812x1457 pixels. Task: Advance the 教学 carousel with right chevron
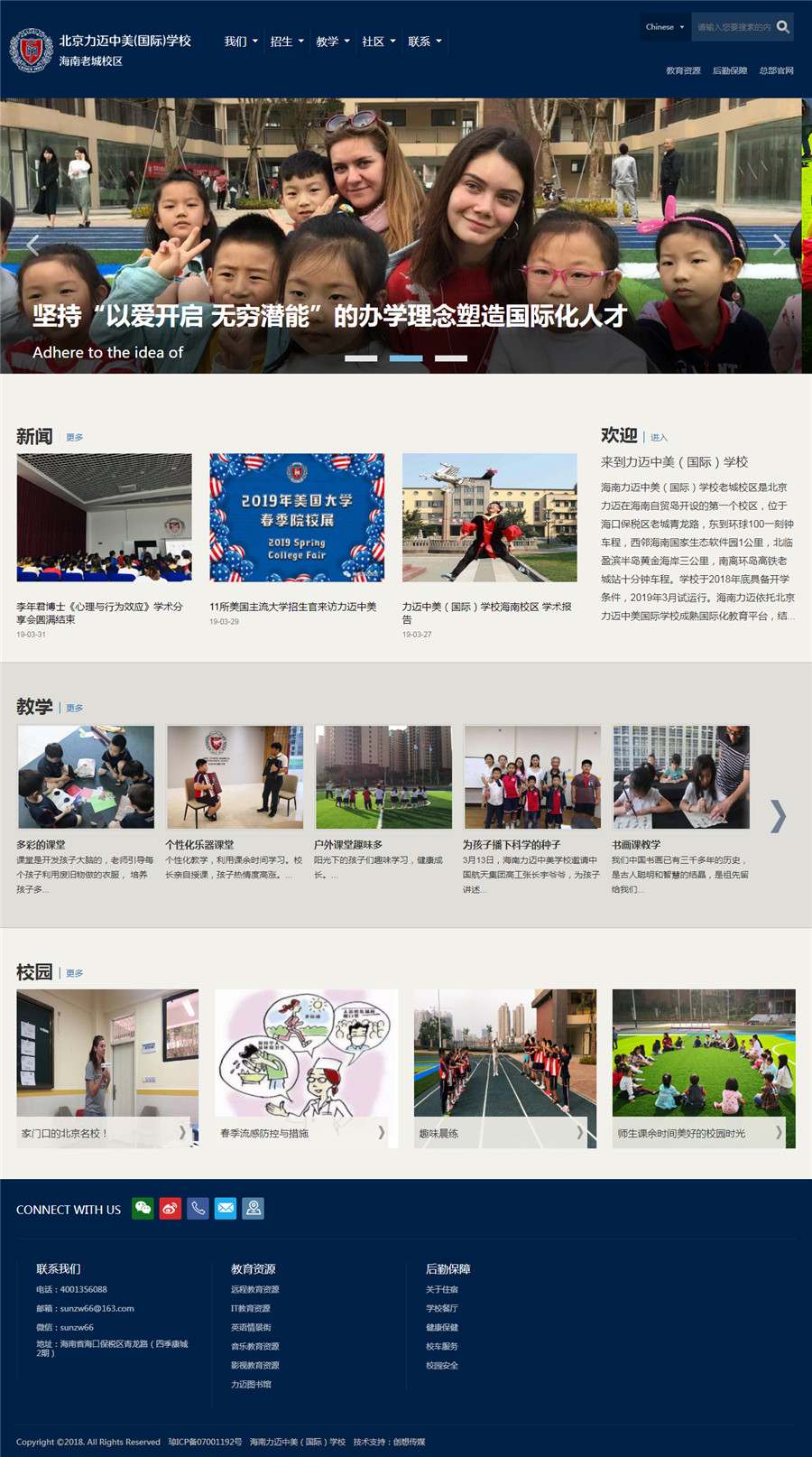coord(778,816)
